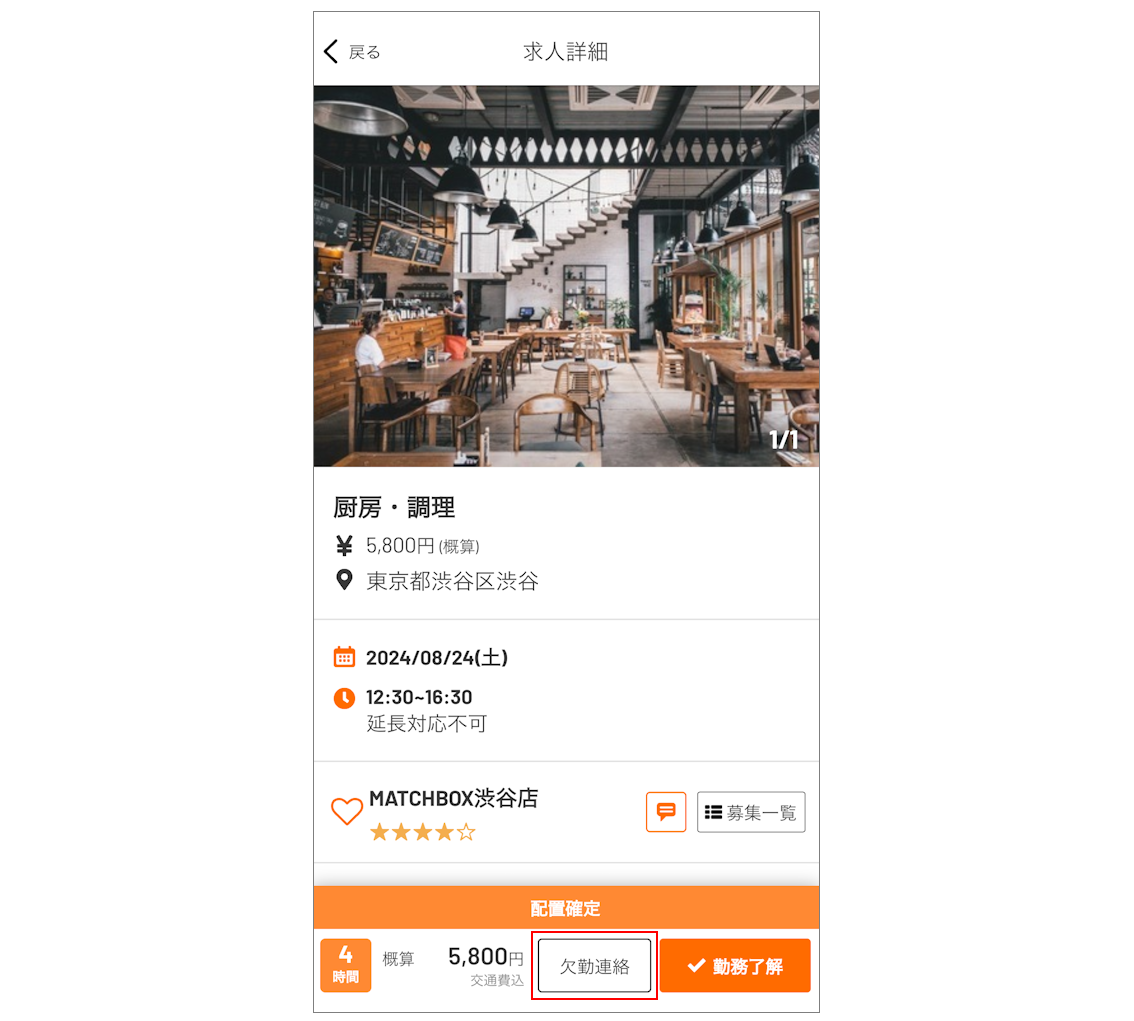Viewport: 1134px width, 1021px height.
Task: Open the orange message chat icon
Action: 666,812
